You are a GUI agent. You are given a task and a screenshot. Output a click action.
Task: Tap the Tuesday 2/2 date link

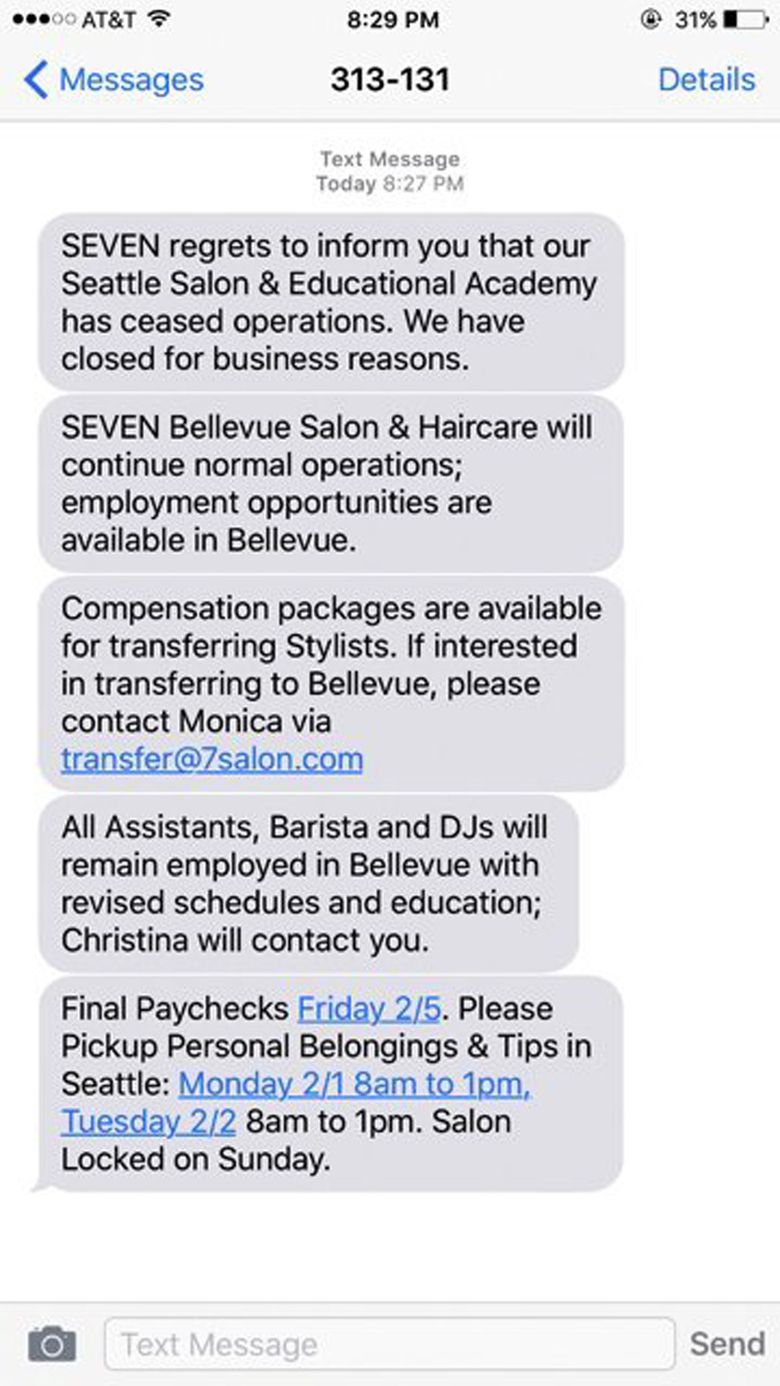[x=149, y=1122]
